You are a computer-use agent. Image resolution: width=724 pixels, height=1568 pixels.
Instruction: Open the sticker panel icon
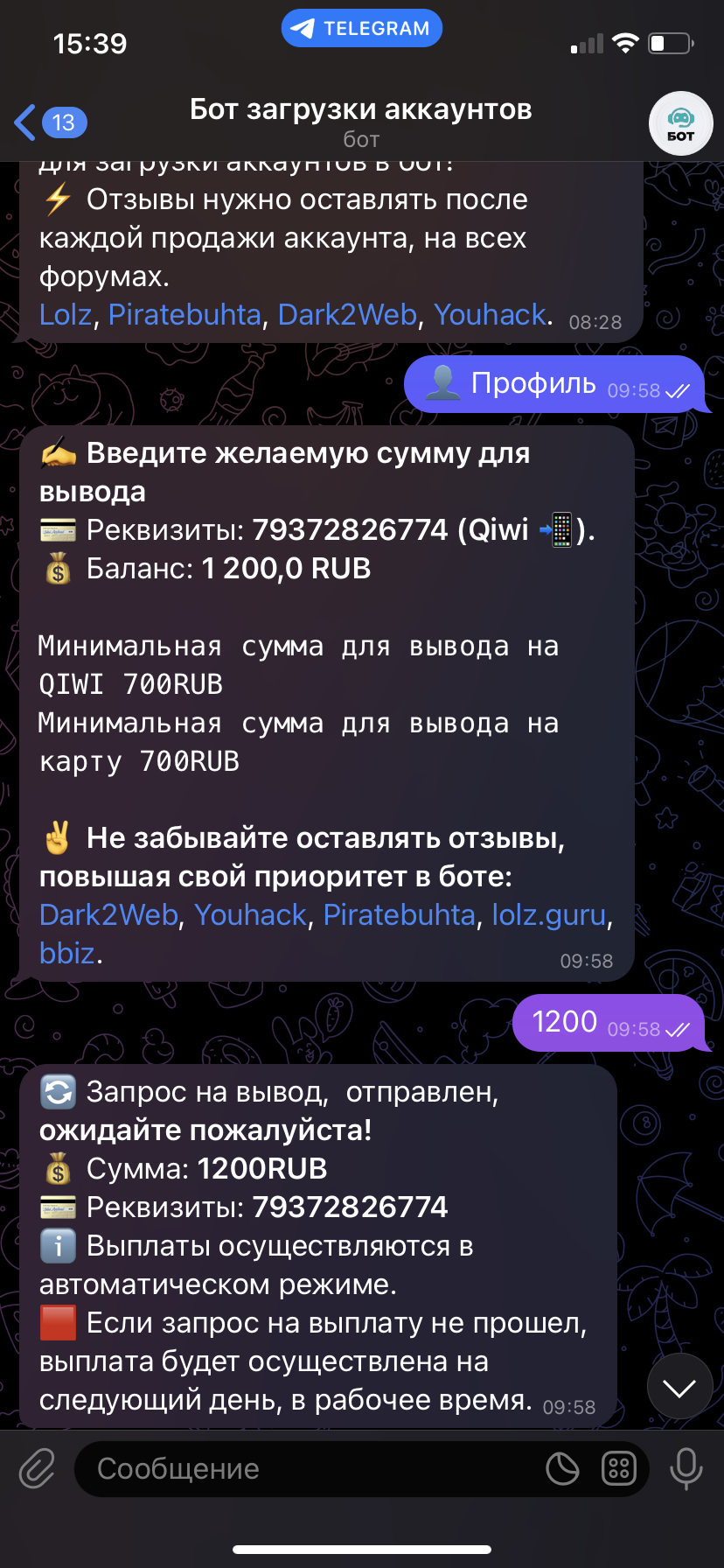click(x=562, y=1468)
